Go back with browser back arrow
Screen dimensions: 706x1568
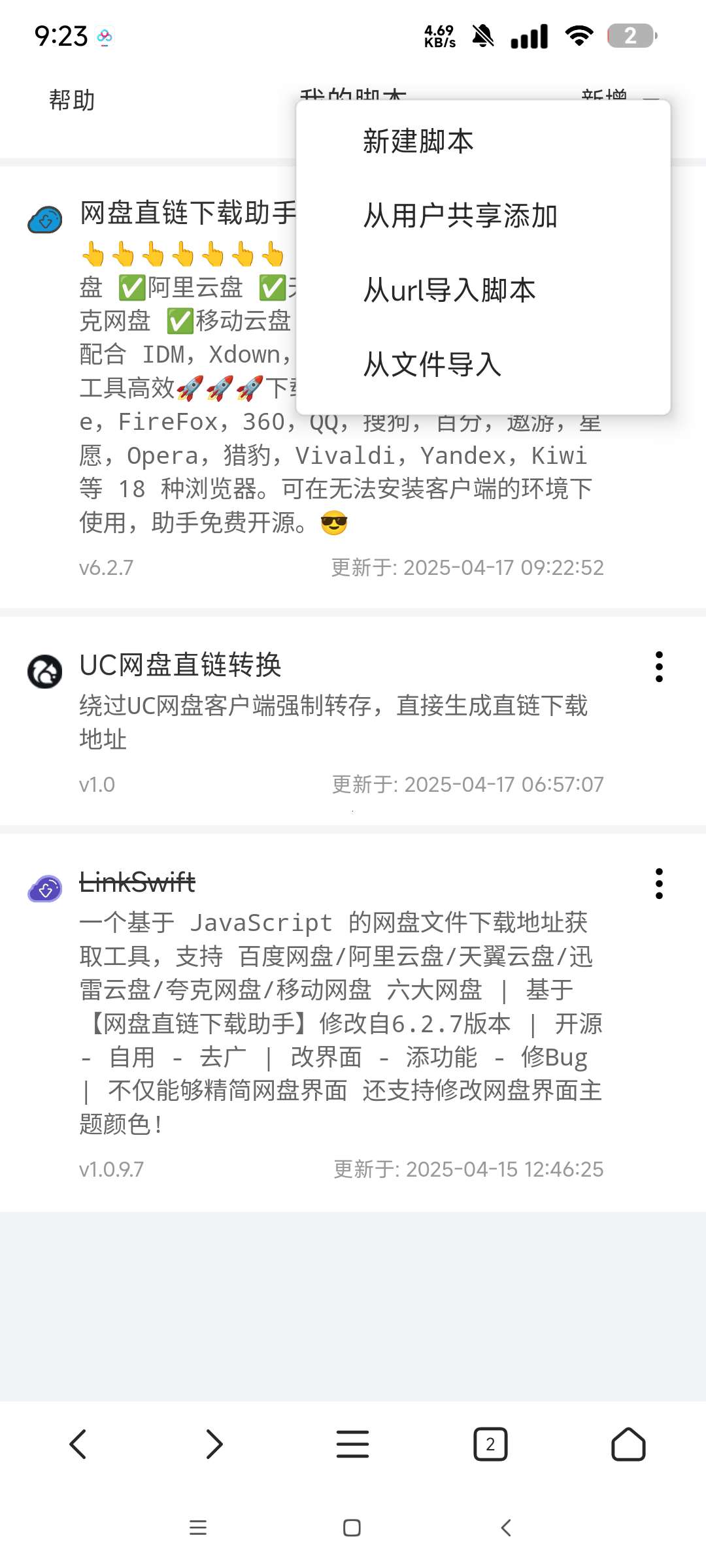78,1444
